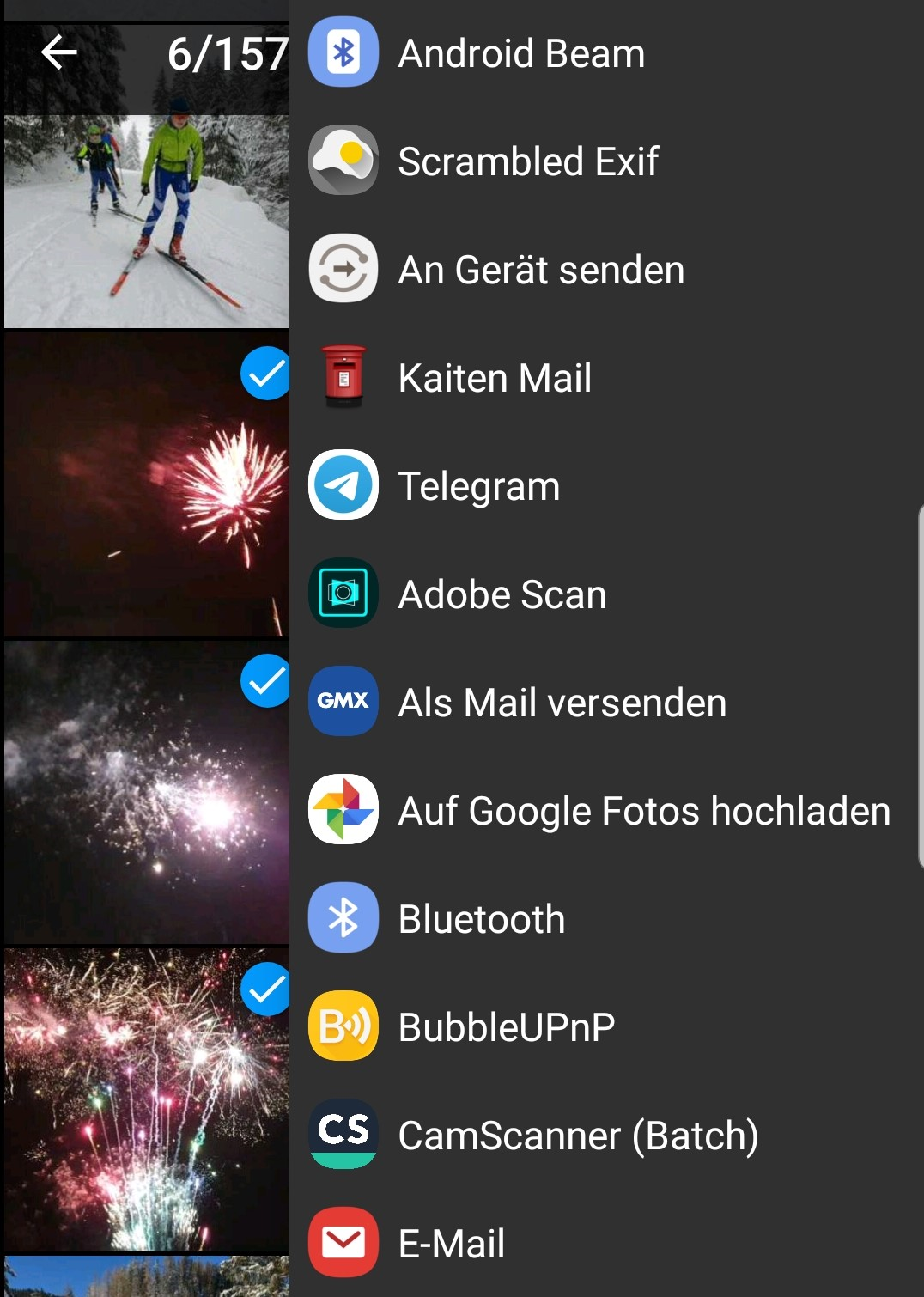
Task: Open CamScanner (Batch) option
Action: tap(577, 1136)
